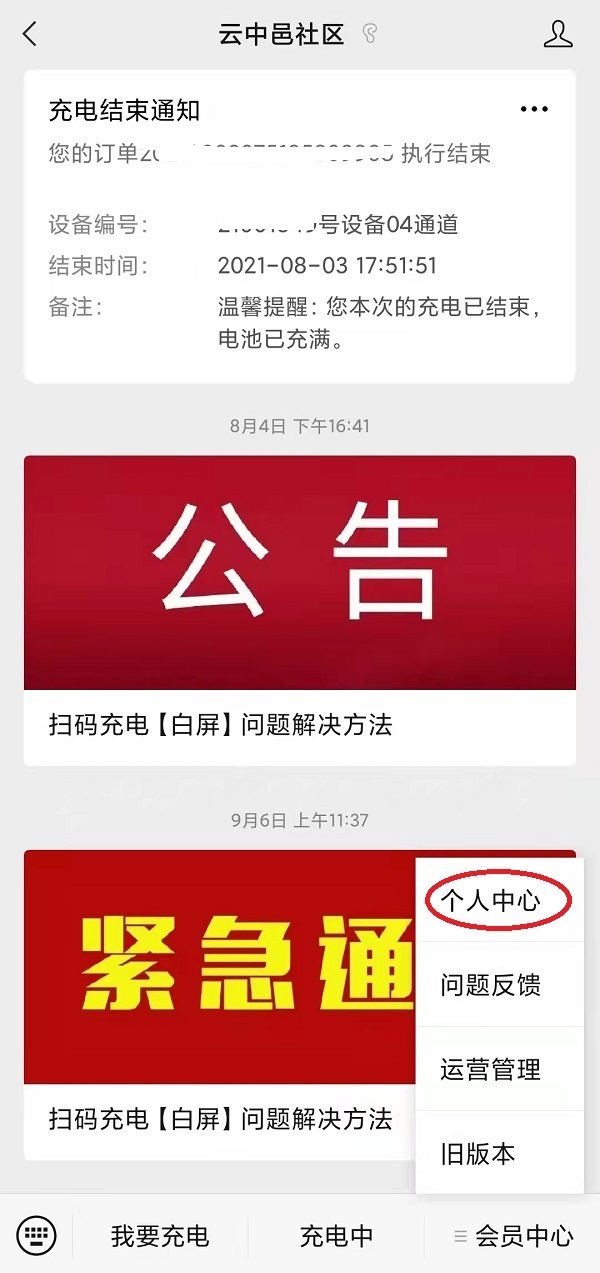Open overflow menu on 充电结束通知 card

pos(534,109)
